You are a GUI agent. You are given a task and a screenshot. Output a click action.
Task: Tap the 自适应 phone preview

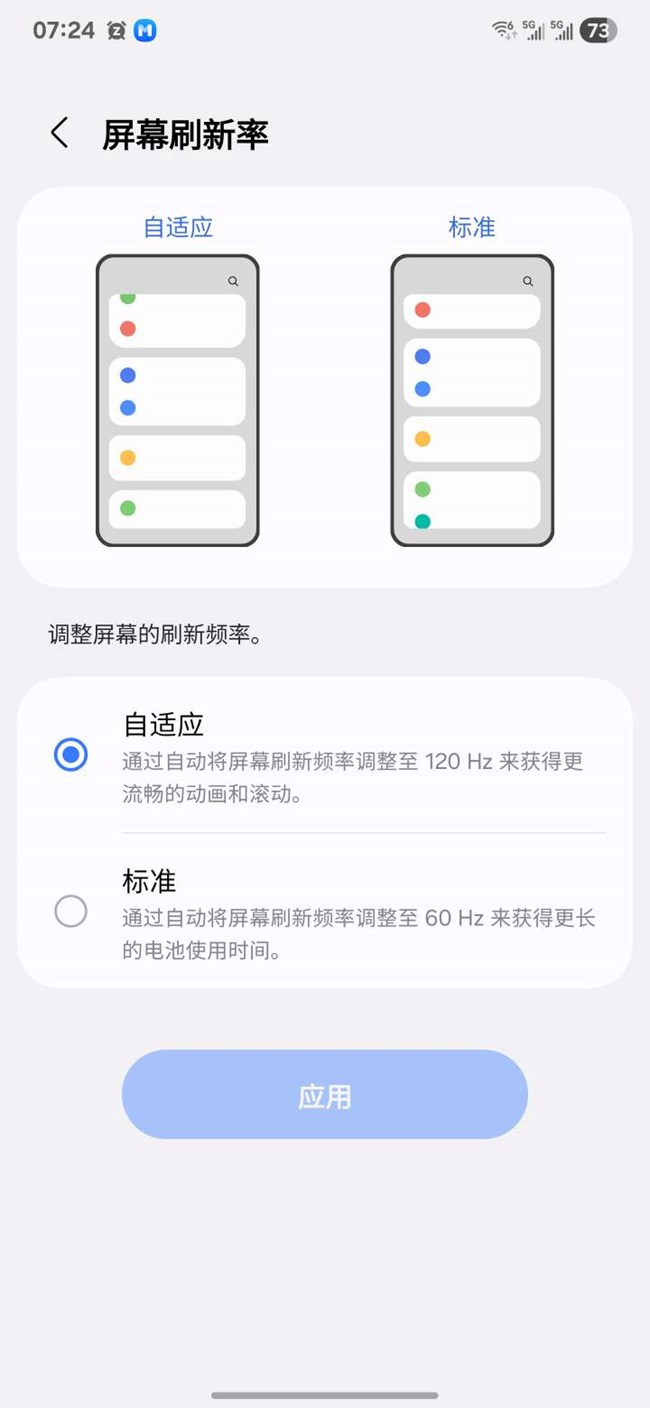pyautogui.click(x=178, y=400)
